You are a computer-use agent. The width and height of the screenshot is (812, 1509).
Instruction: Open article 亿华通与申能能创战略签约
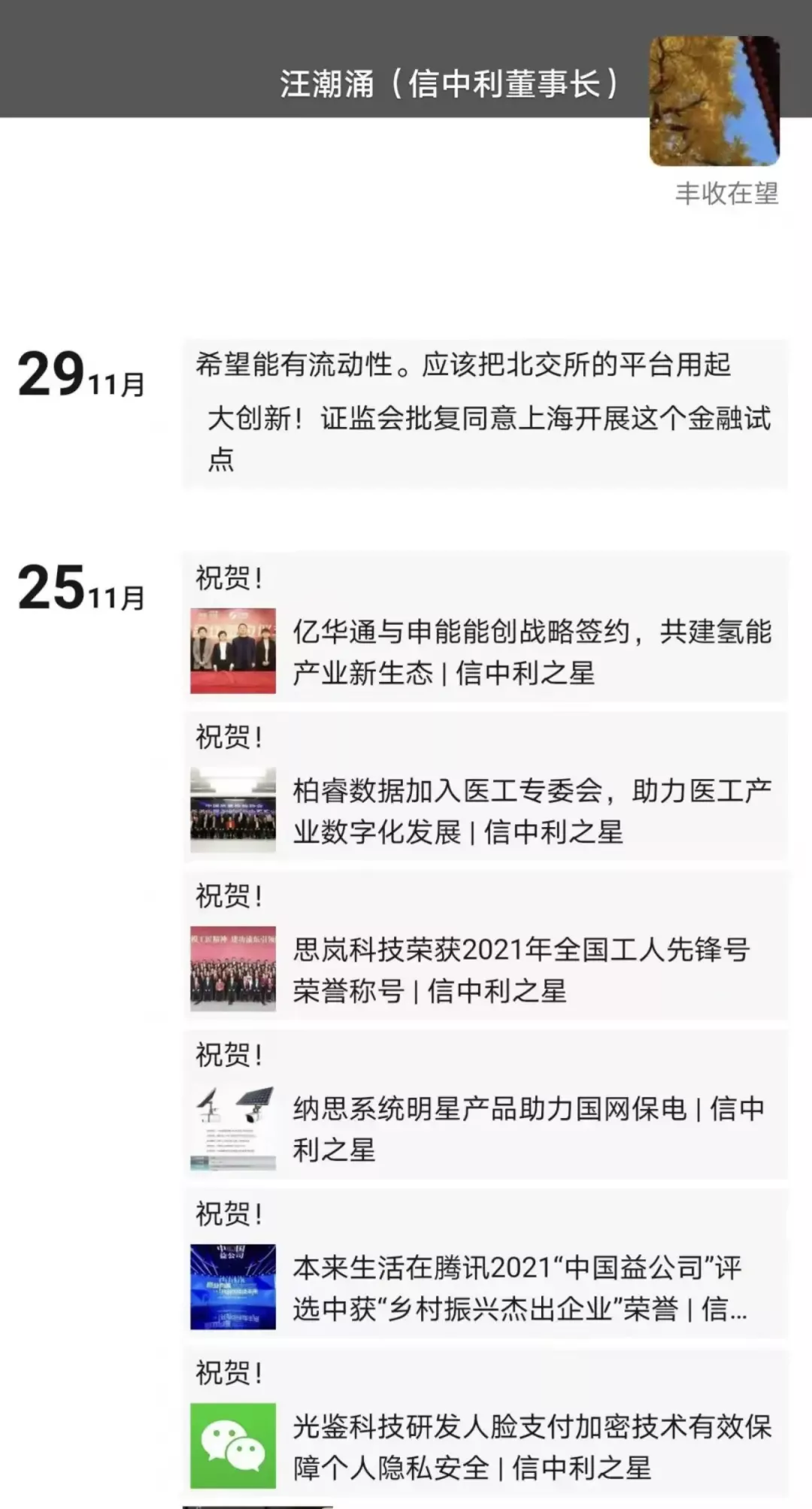(x=531, y=651)
